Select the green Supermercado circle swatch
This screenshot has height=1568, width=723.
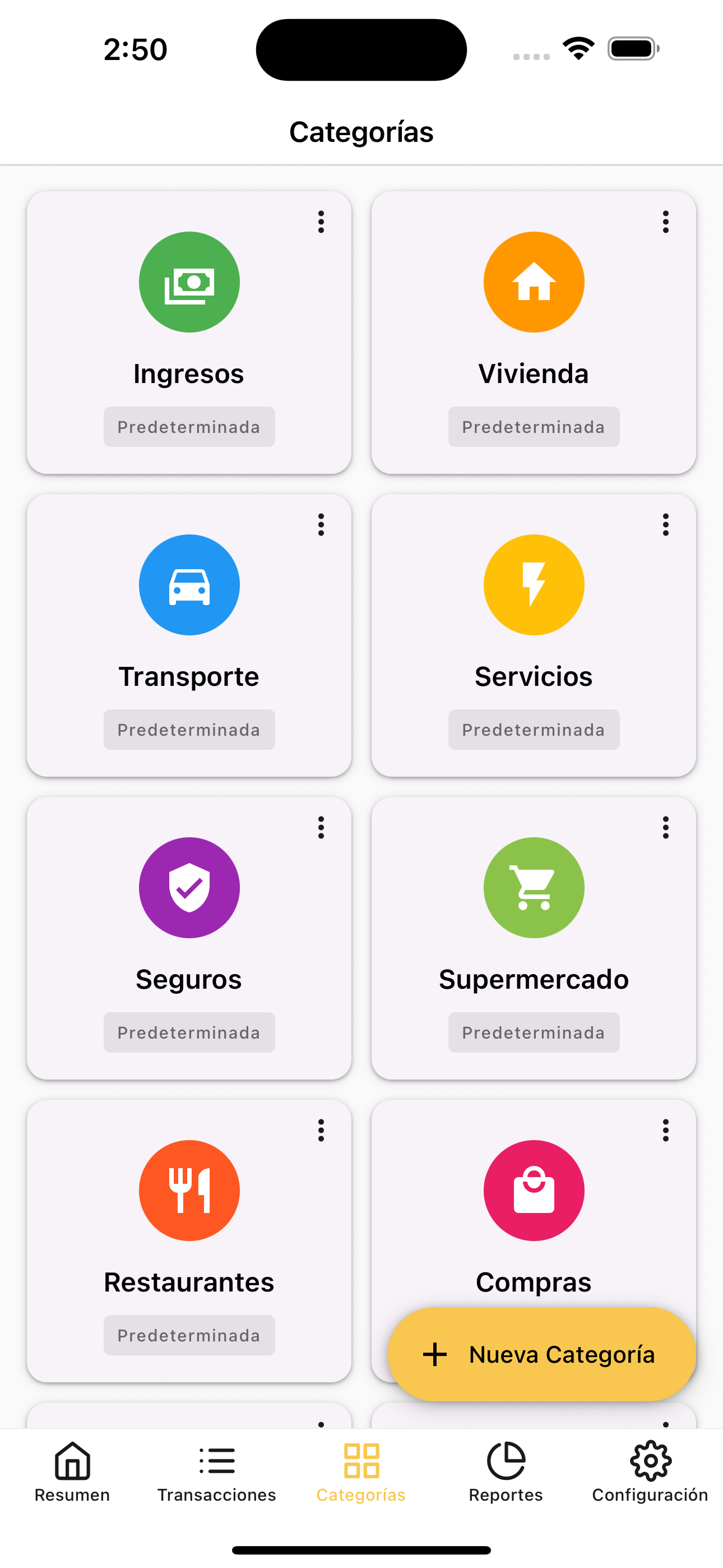point(534,887)
